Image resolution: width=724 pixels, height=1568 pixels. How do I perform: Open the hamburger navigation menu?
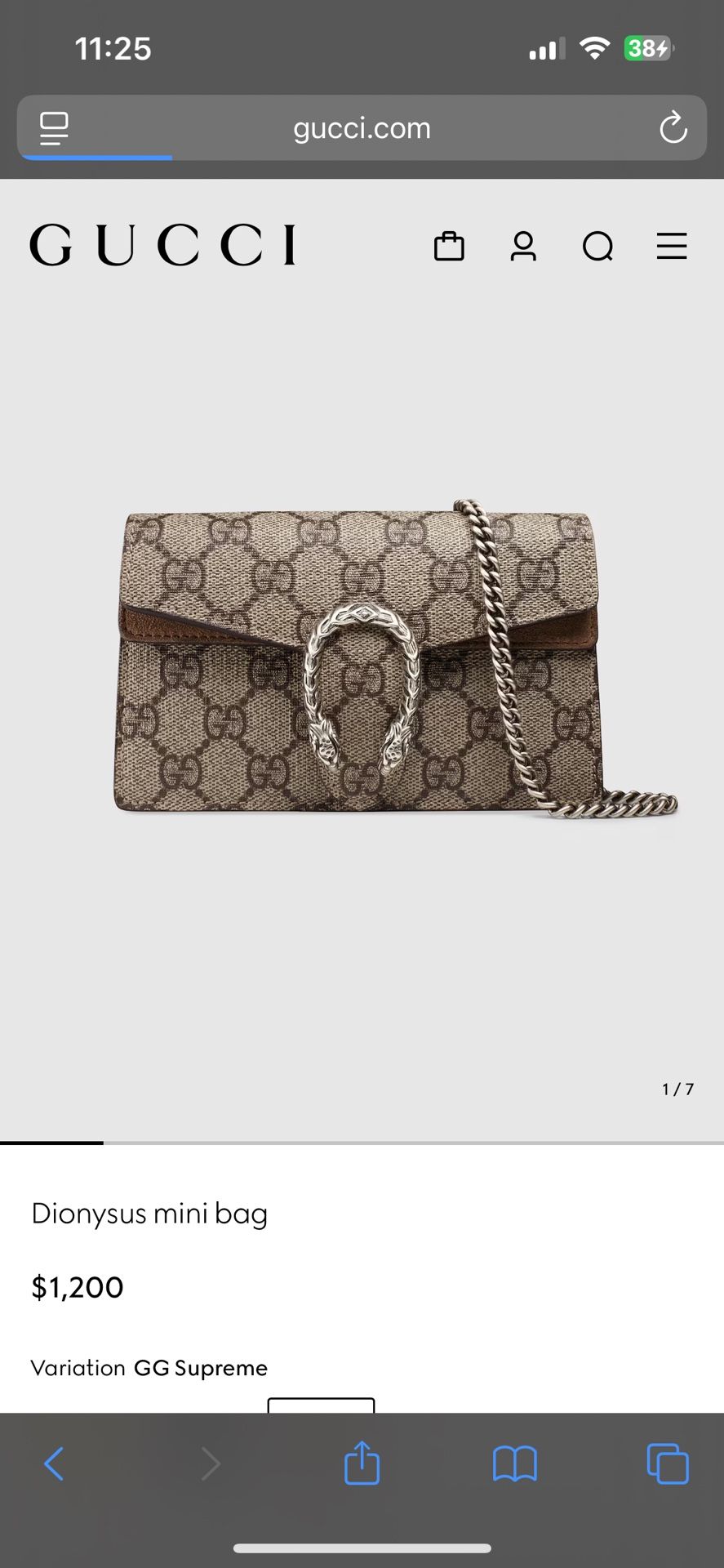pyautogui.click(x=671, y=246)
